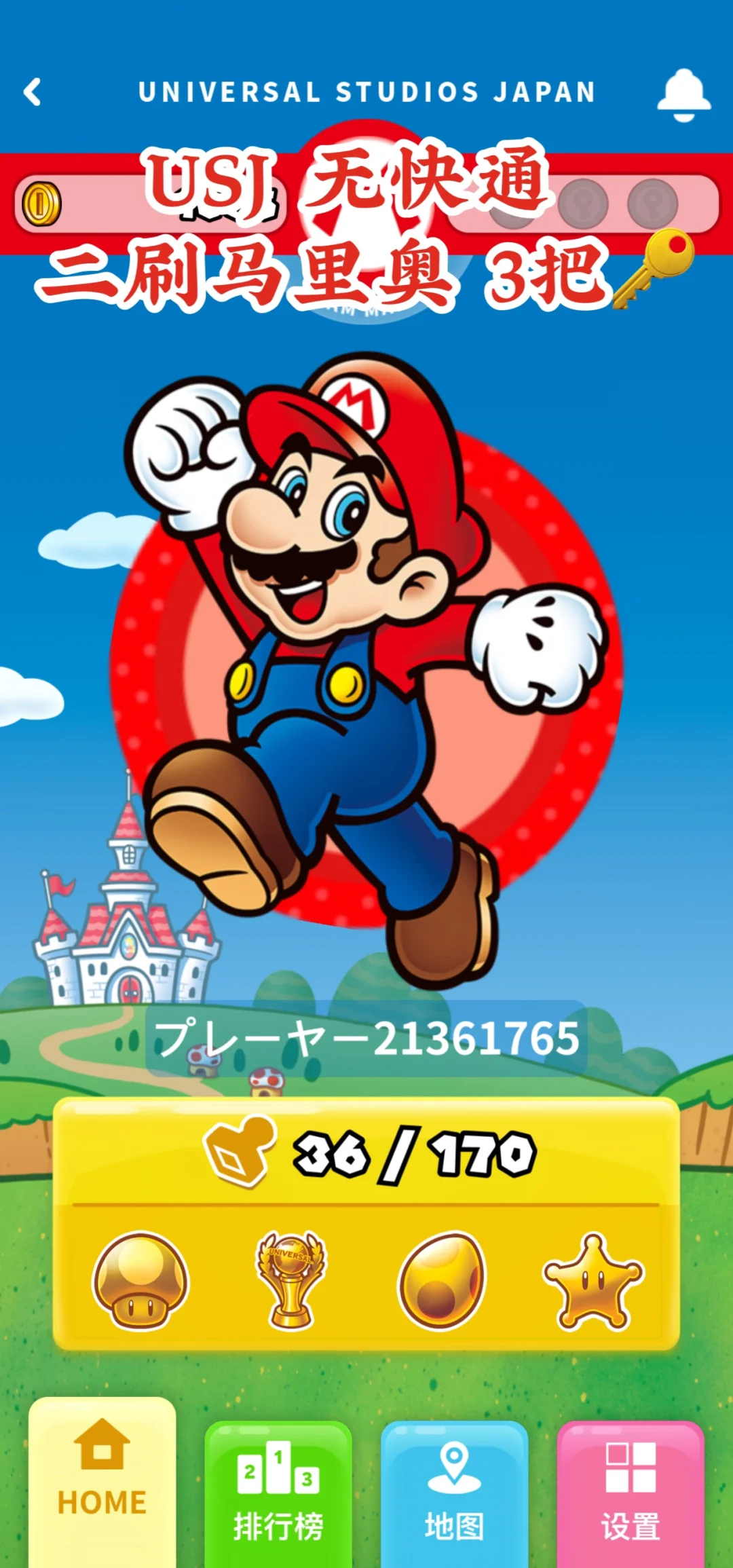Open the 排行榜 ranking tab
Screen dimensions: 733x1568
(278, 1493)
